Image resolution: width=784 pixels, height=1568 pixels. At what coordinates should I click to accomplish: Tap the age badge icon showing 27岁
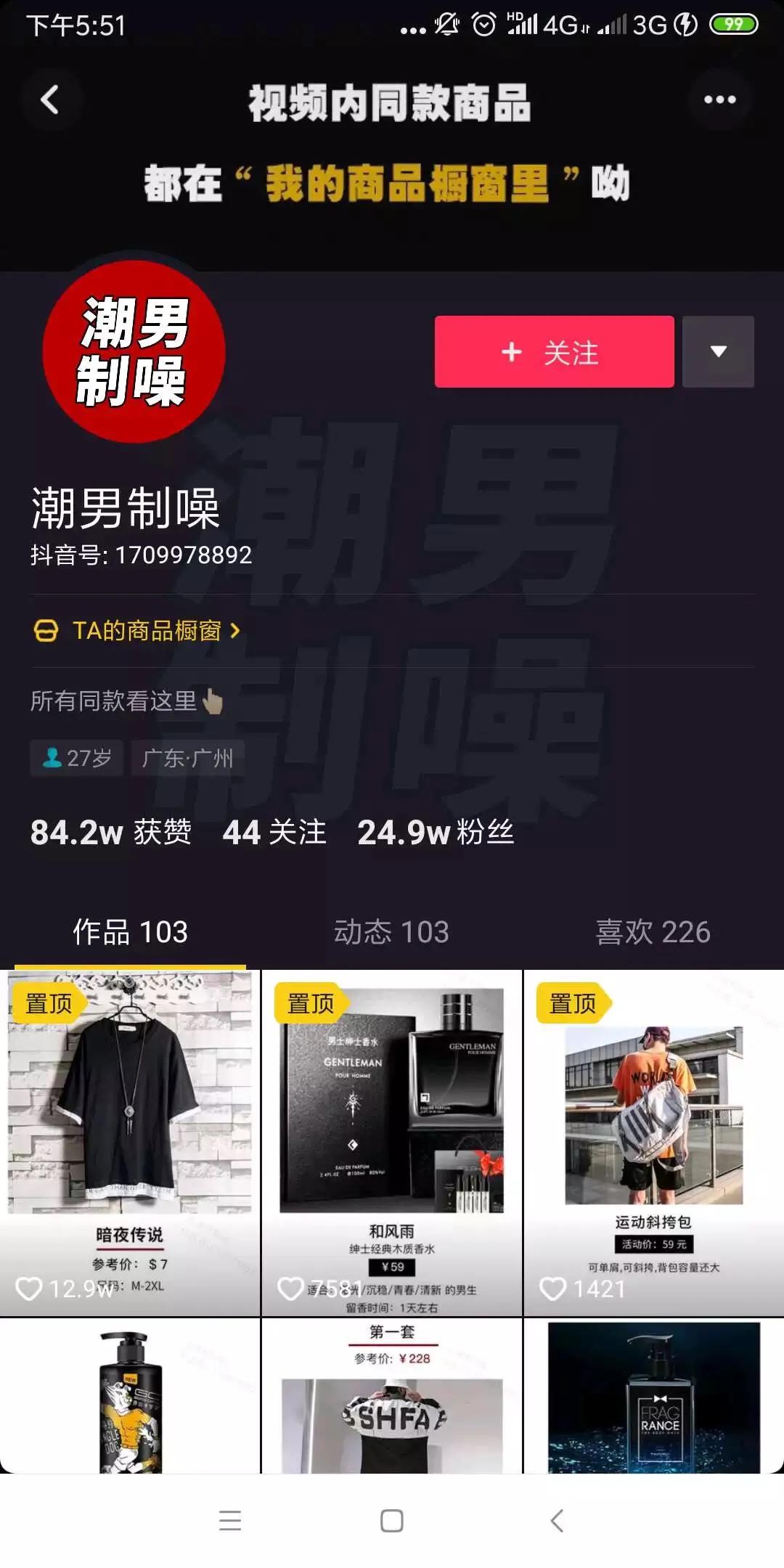pos(52,759)
